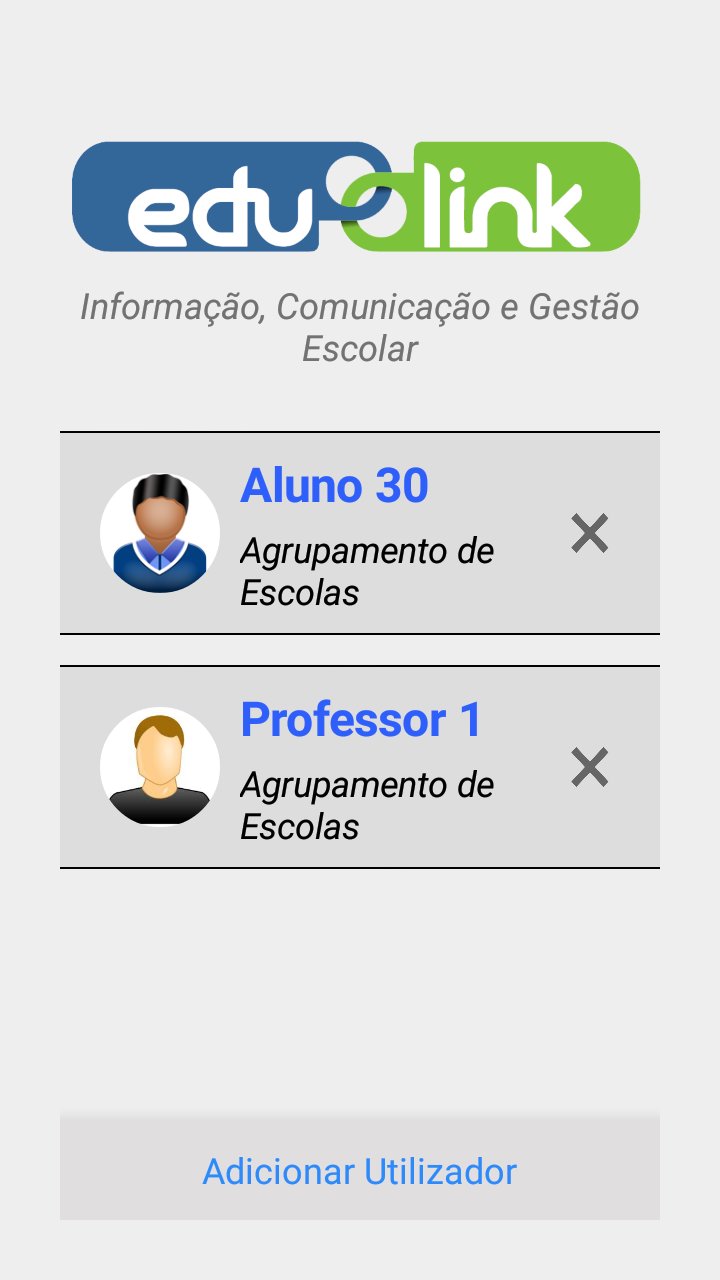Select the teacher profile picture
Viewport: 720px width, 1280px height.
159,765
